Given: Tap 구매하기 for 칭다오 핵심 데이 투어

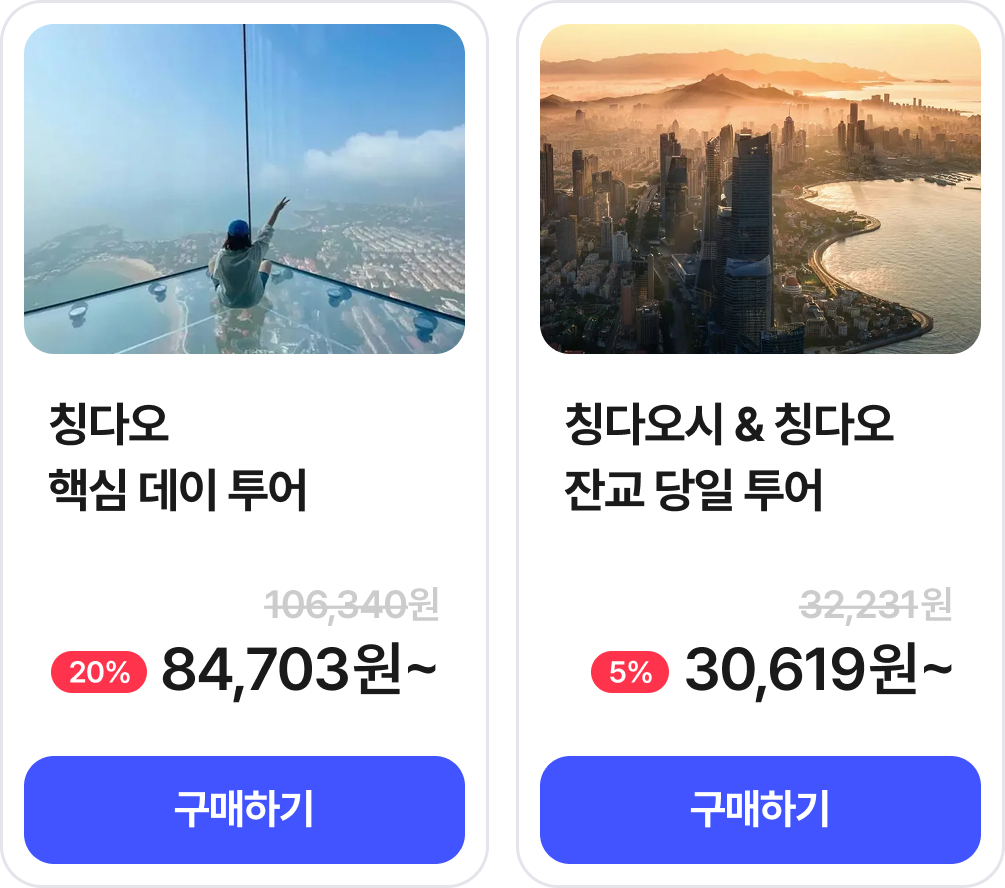Looking at the screenshot, I should click(244, 809).
